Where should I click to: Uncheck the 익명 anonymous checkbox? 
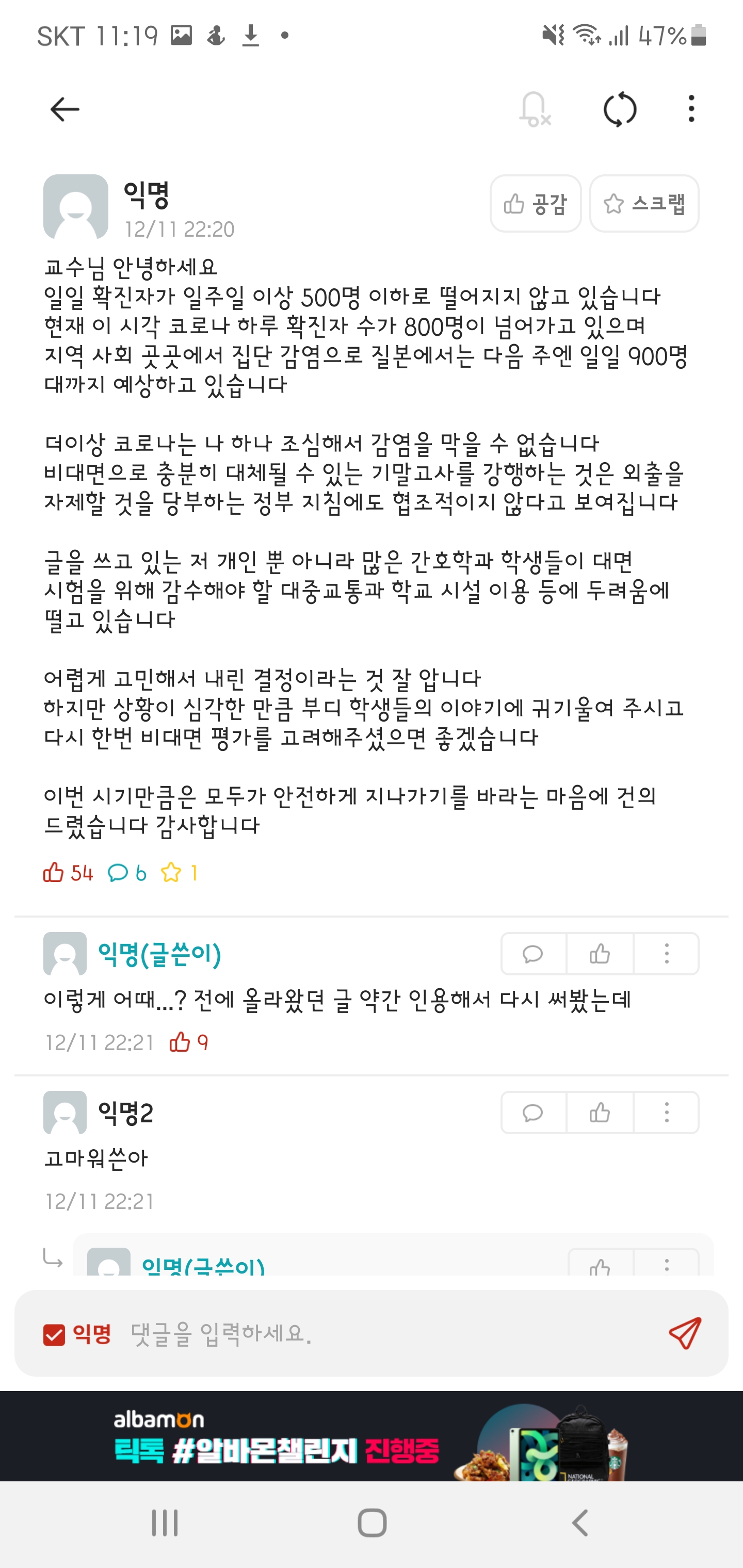coord(54,1335)
